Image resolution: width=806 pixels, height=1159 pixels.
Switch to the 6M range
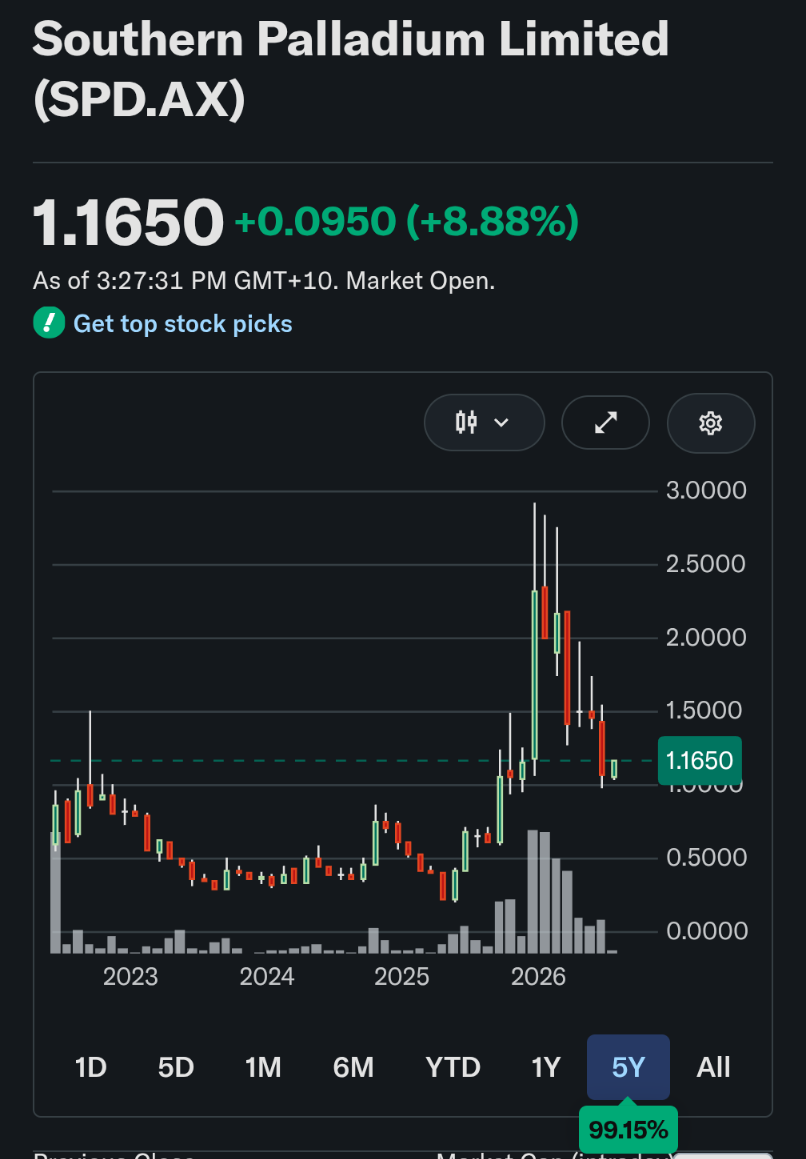click(353, 1067)
